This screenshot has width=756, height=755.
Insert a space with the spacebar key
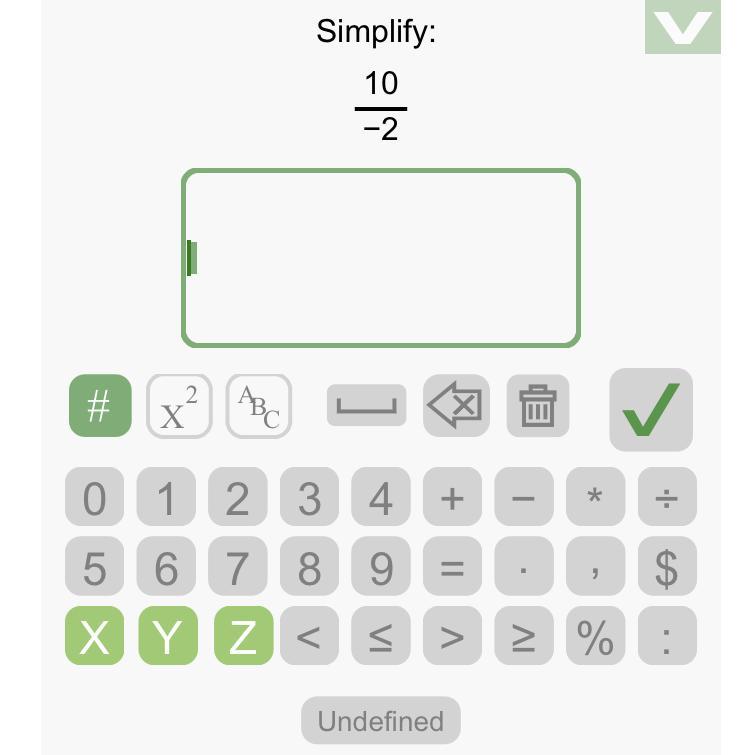coord(366,406)
